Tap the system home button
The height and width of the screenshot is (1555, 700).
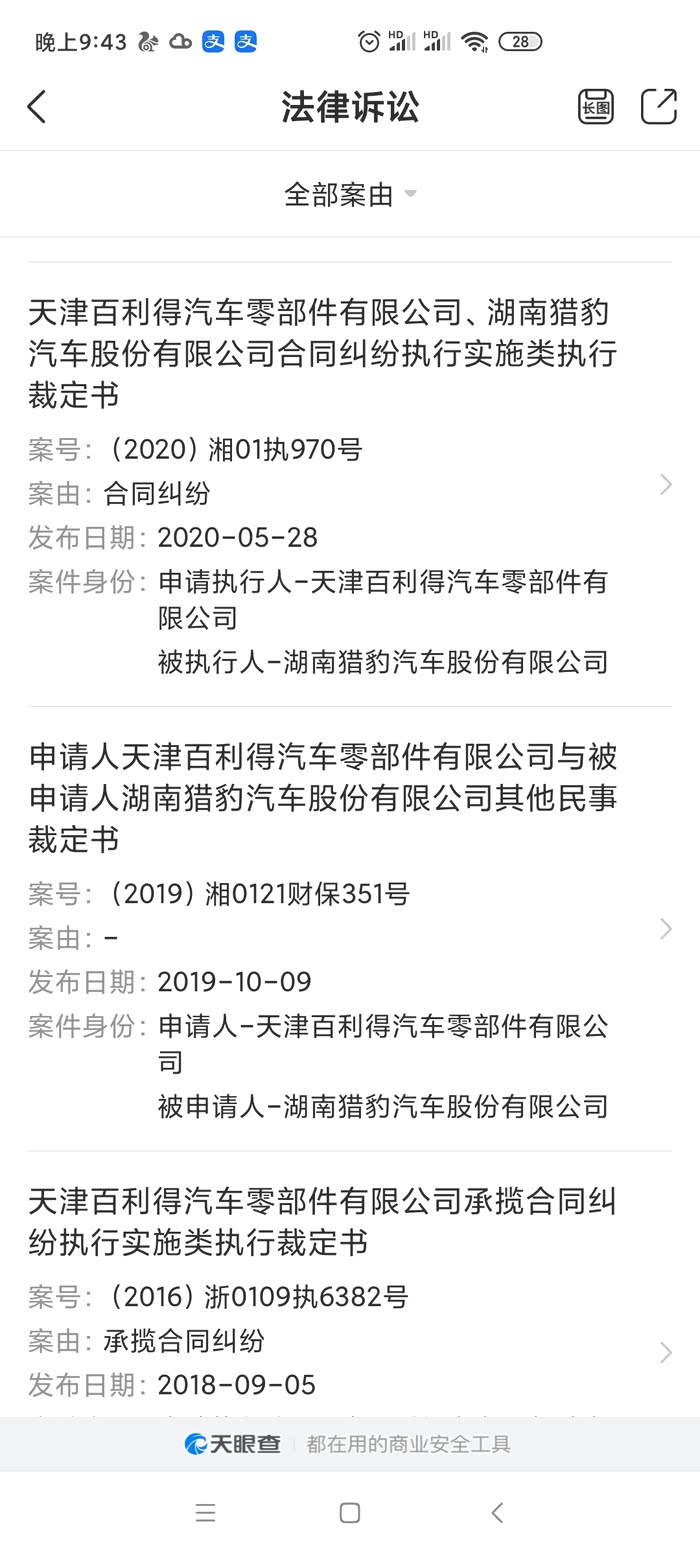pyautogui.click(x=349, y=1512)
